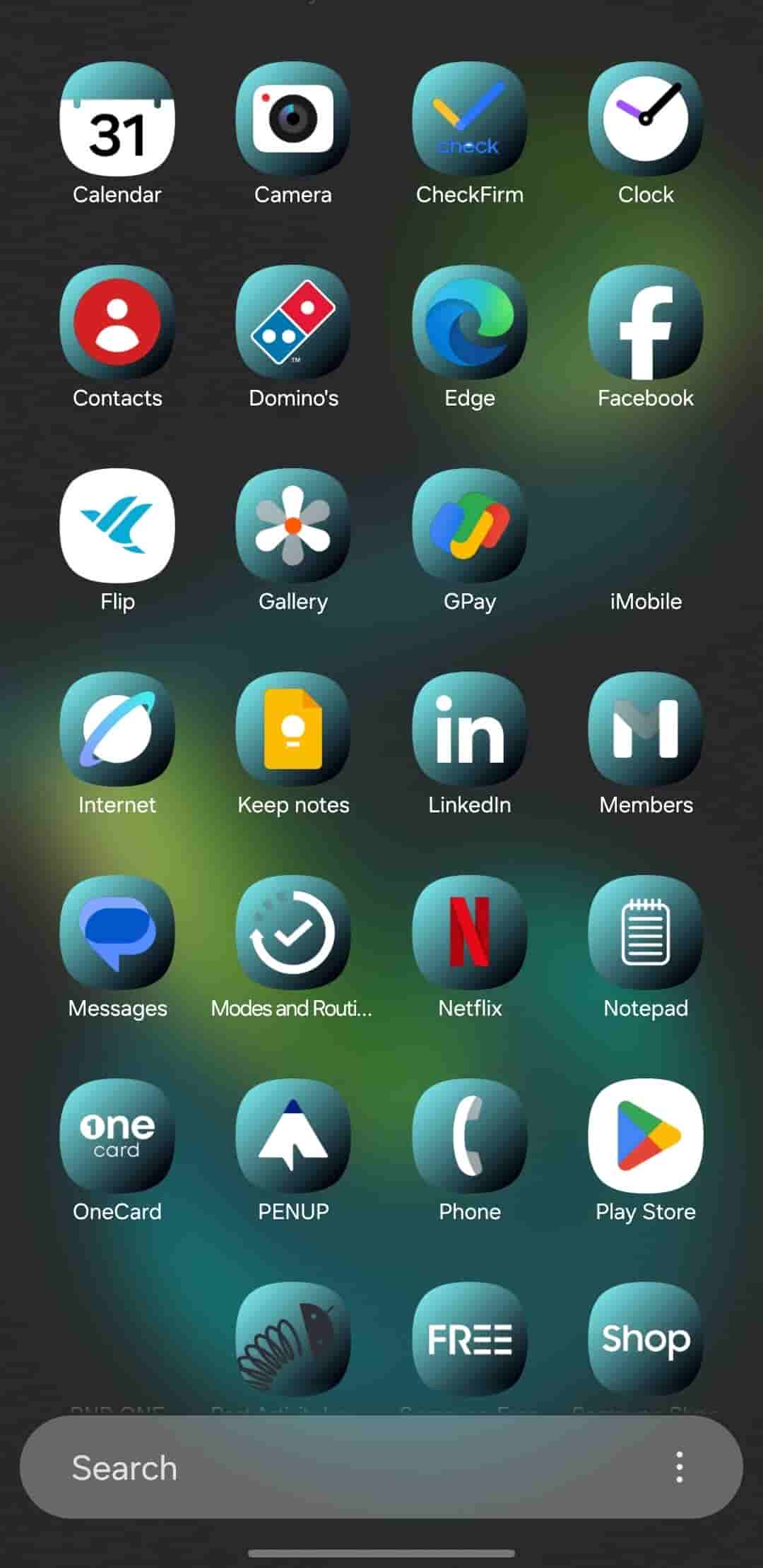Open Edge browser
763x1568 pixels.
[469, 322]
